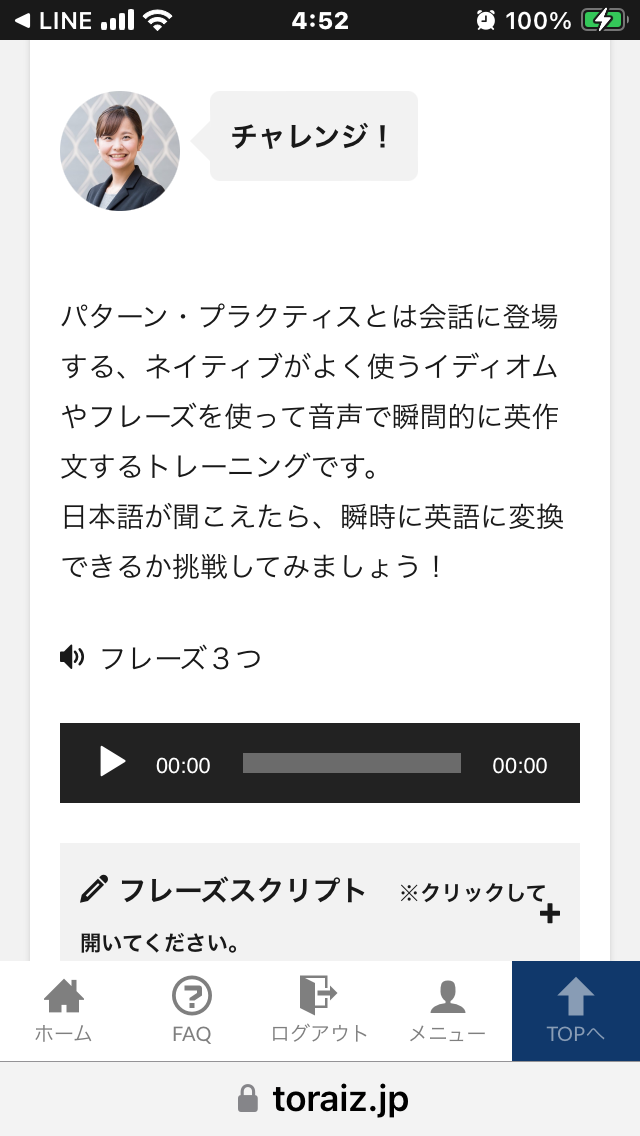Open the メニュー tab

[x=447, y=1011]
